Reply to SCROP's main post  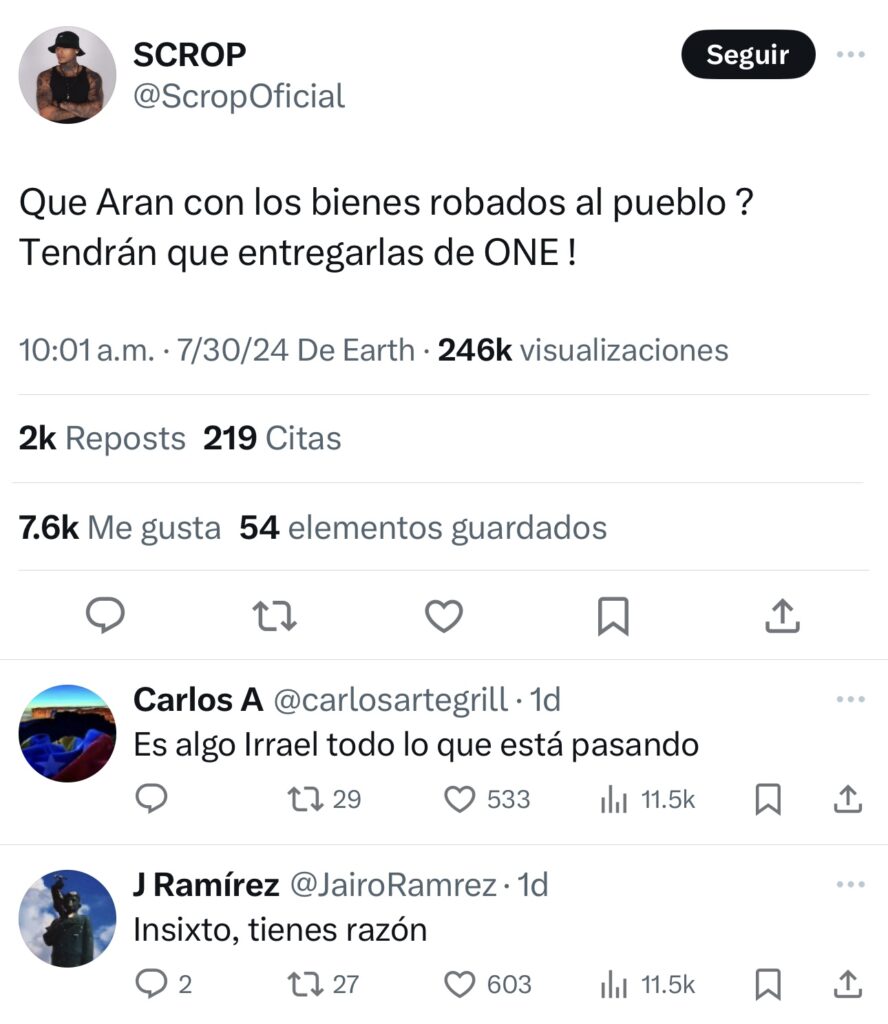point(105,616)
